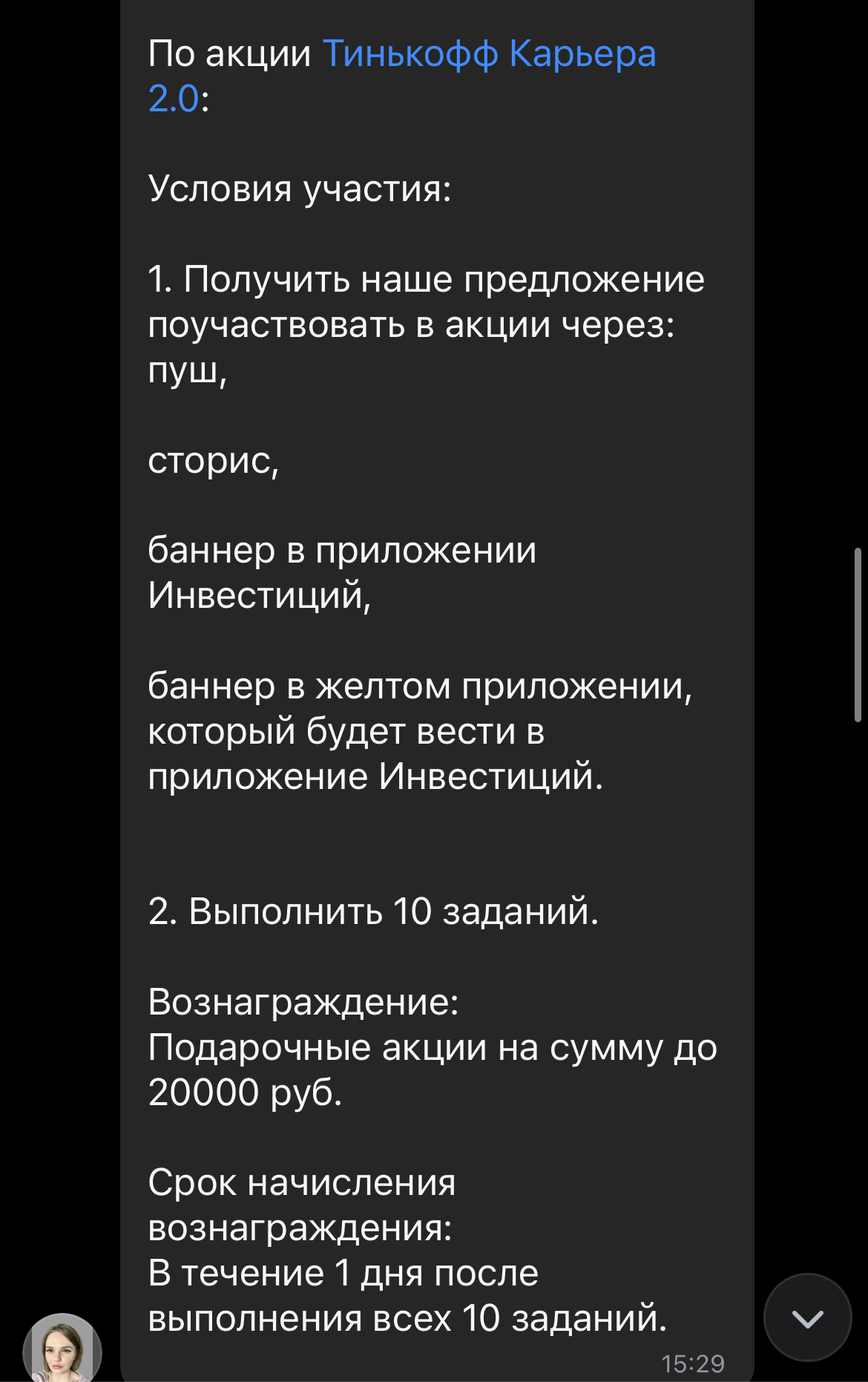The width and height of the screenshot is (868, 1382).
Task: Open the sender's profile avatar
Action: pyautogui.click(x=62, y=1347)
